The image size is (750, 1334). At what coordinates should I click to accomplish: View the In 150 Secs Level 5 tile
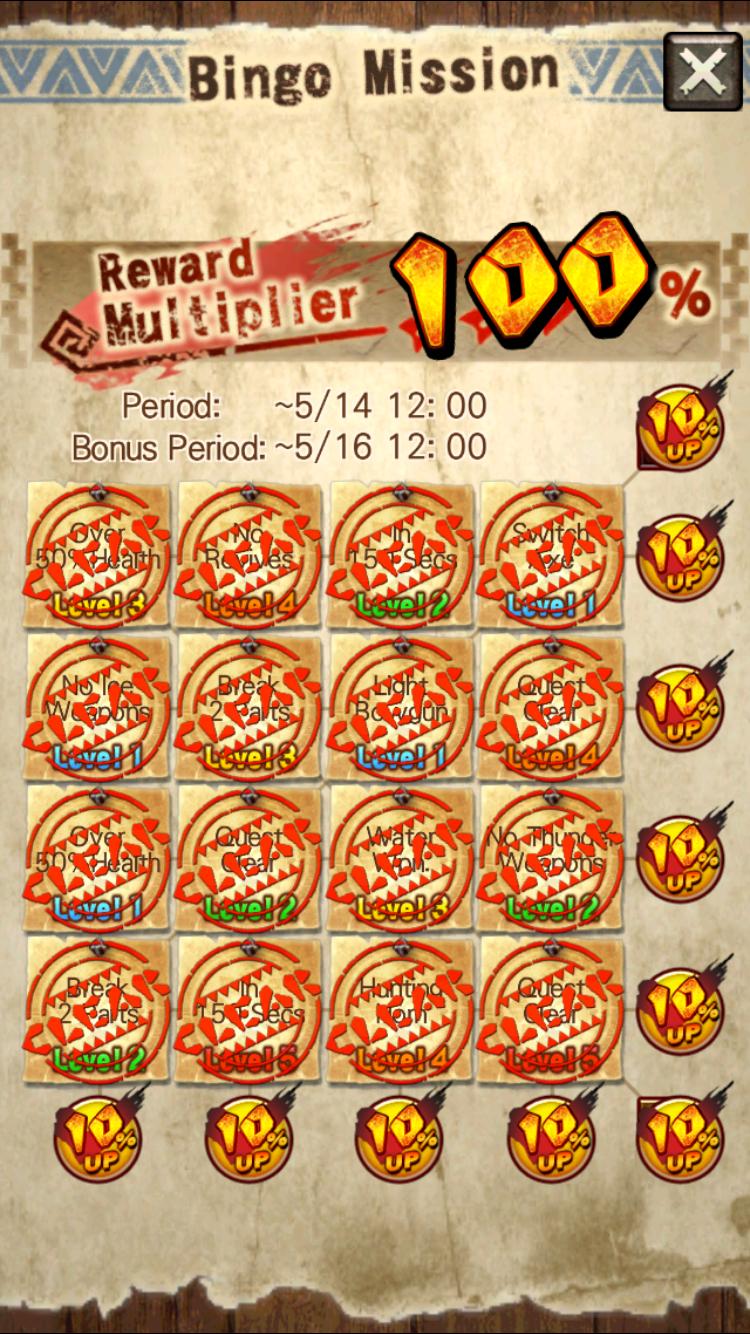point(249,1011)
